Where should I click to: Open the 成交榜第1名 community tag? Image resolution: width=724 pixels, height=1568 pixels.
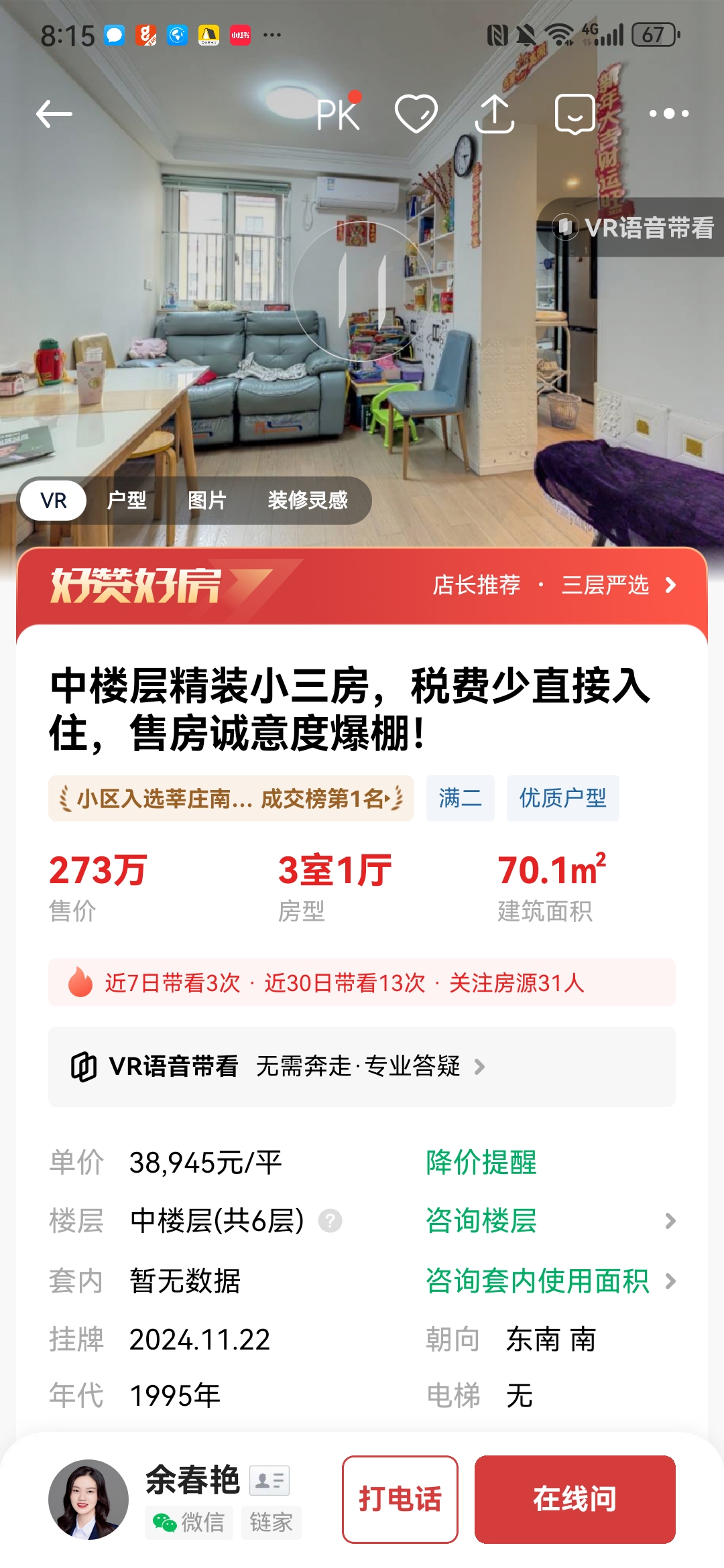tap(231, 799)
